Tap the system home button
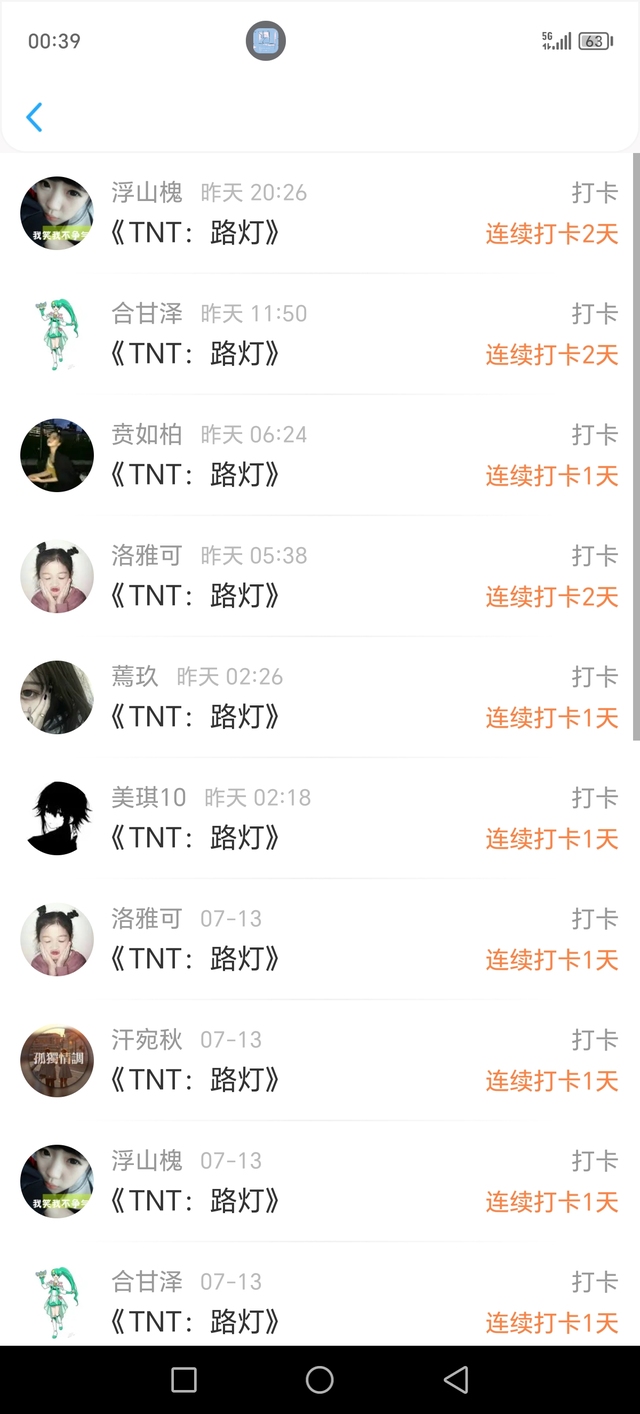Screen dimensions: 640x1414 [x=320, y=1380]
